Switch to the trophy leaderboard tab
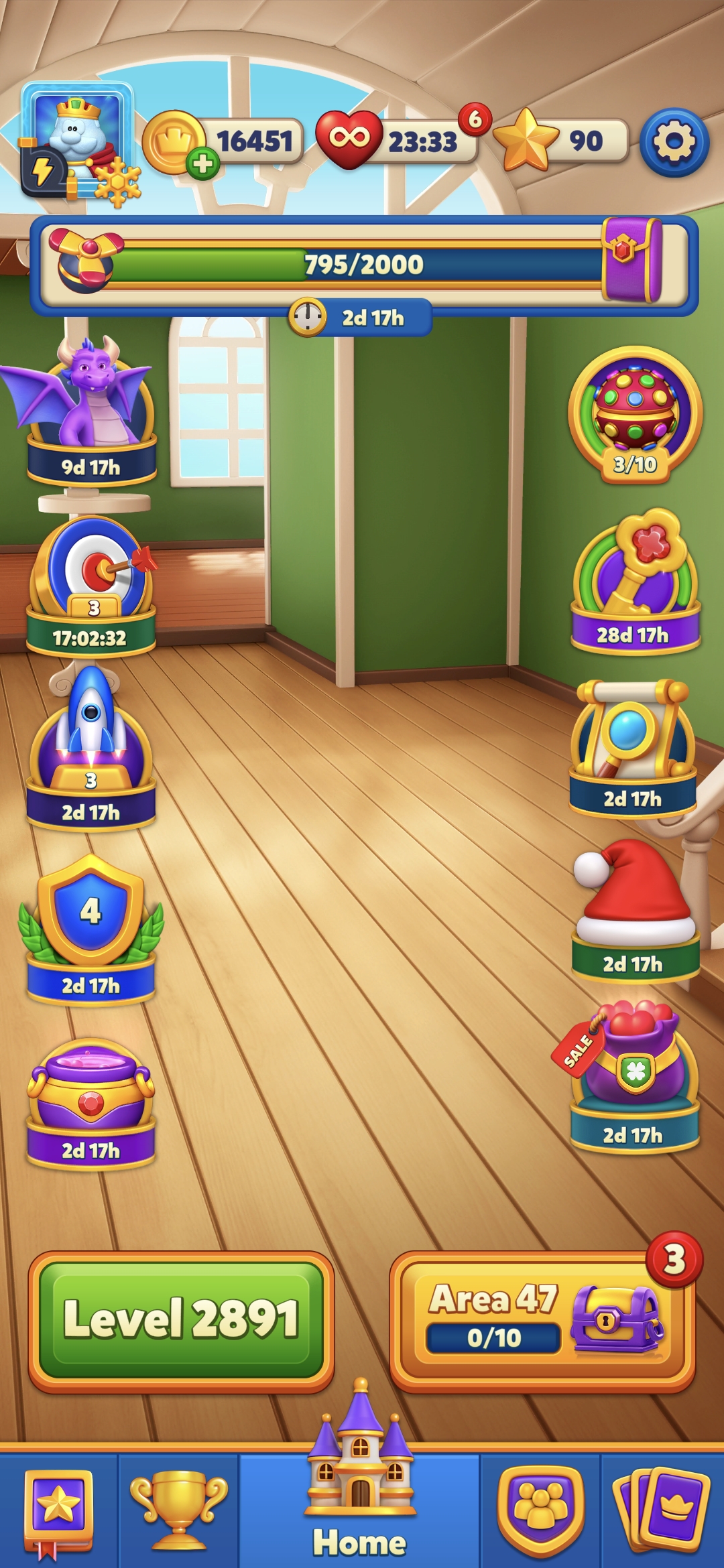724x1568 pixels. pyautogui.click(x=179, y=1510)
